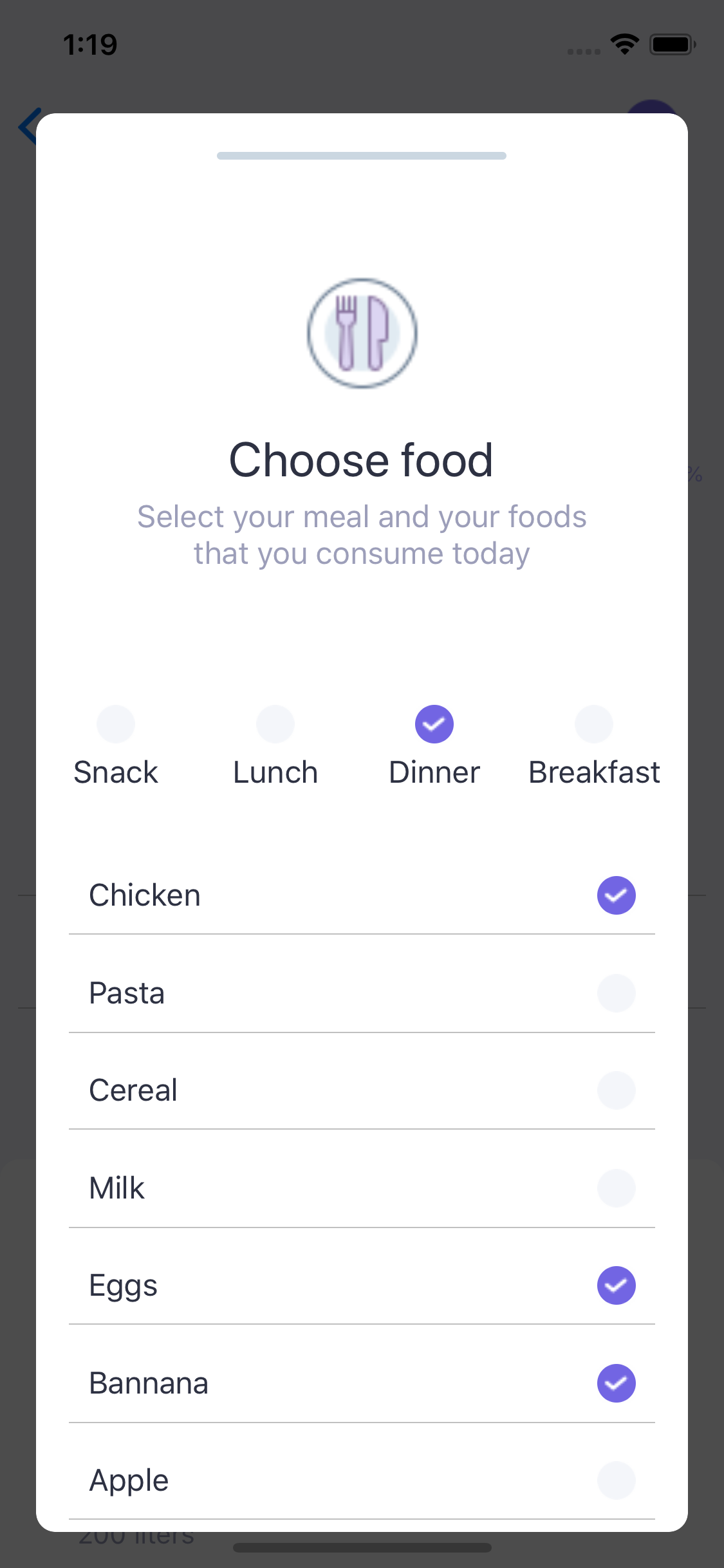The width and height of the screenshot is (724, 1568).
Task: Select the Apple food item
Action: 616,1480
